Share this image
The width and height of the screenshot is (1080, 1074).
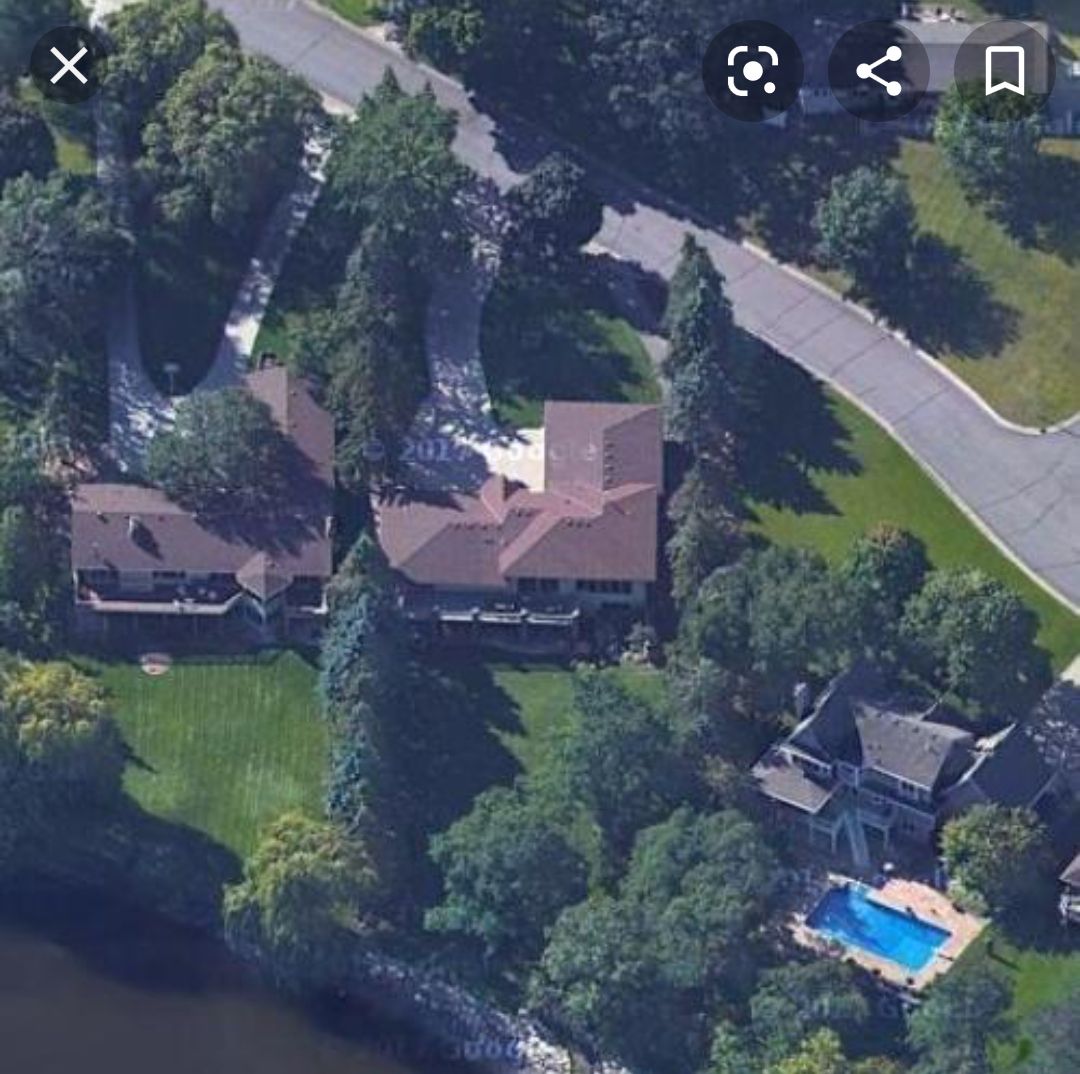coord(878,71)
